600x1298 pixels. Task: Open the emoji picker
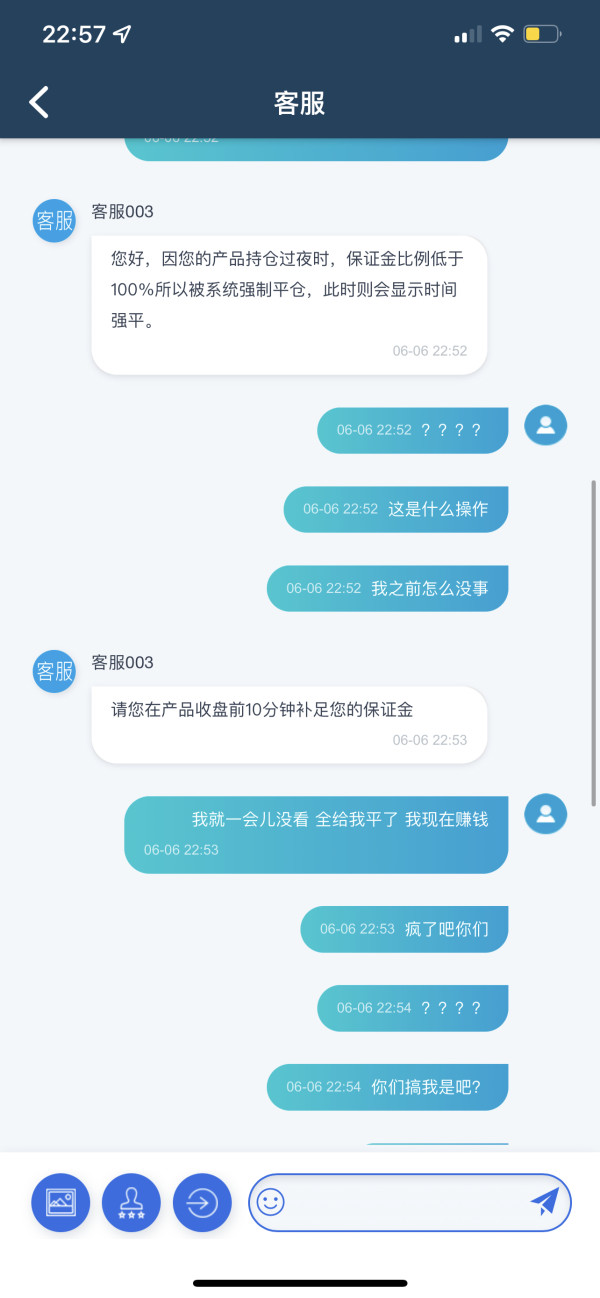click(x=271, y=1202)
